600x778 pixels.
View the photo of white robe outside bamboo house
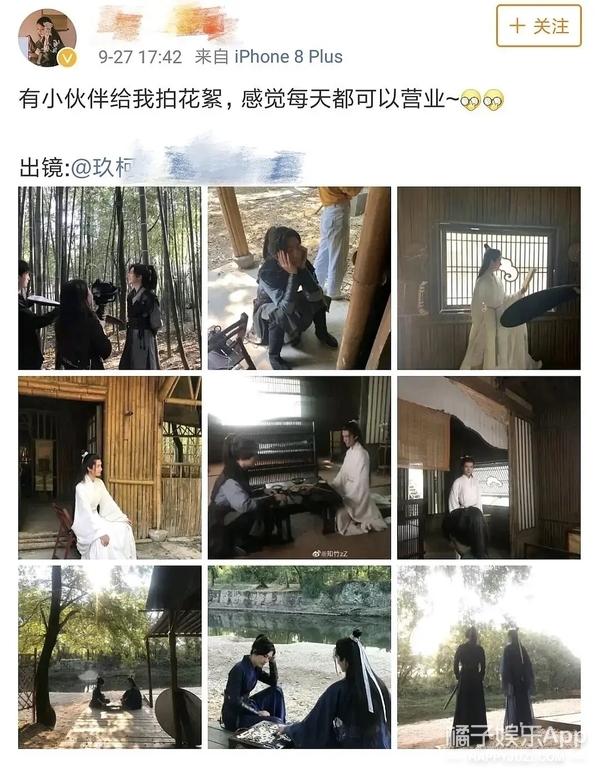tap(109, 467)
